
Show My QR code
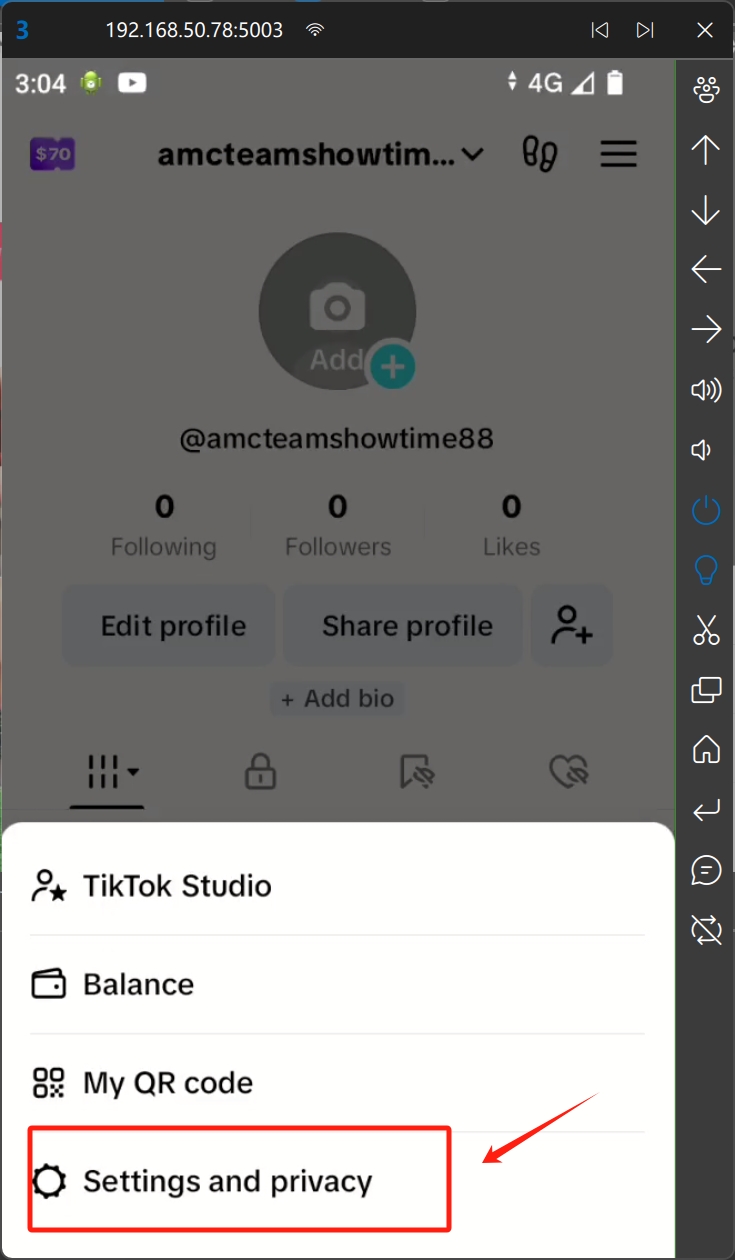pyautogui.click(x=167, y=1083)
